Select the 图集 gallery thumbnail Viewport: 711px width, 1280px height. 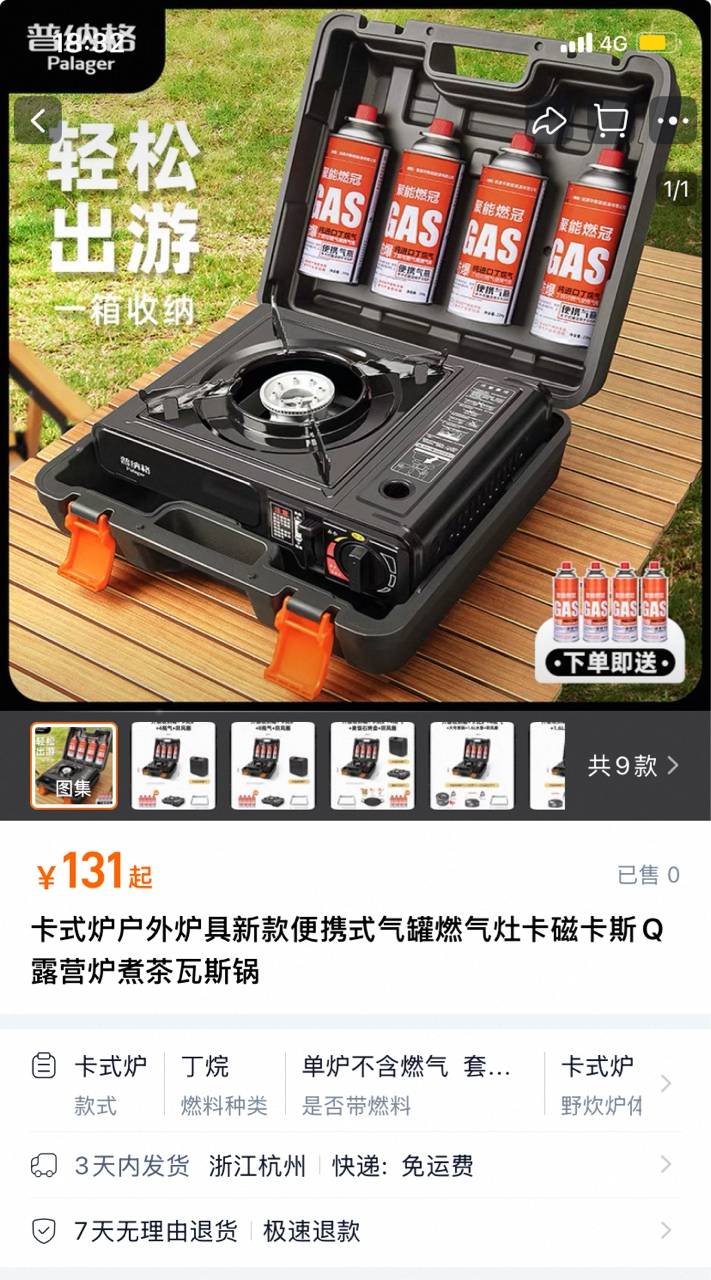click(x=73, y=765)
